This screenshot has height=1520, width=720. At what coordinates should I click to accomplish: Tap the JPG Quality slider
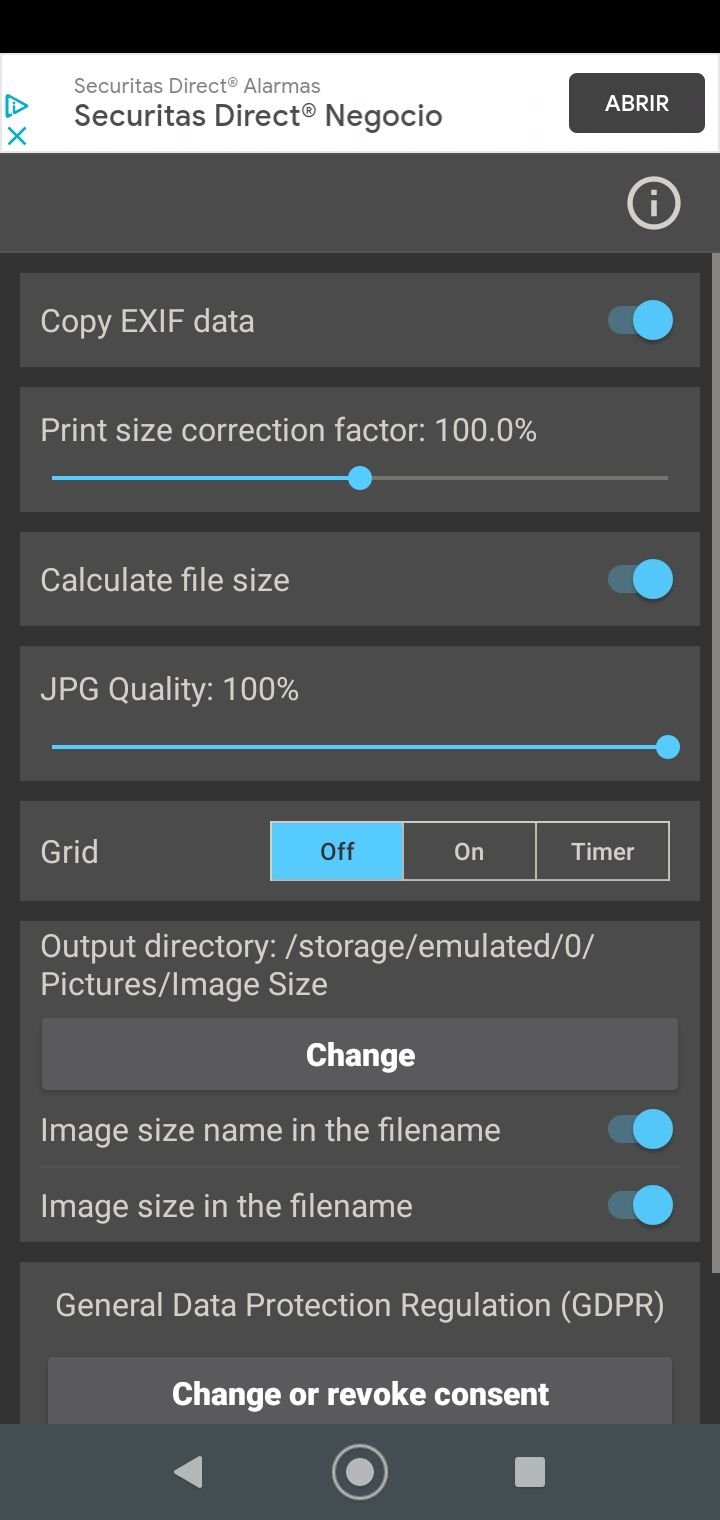click(x=360, y=747)
